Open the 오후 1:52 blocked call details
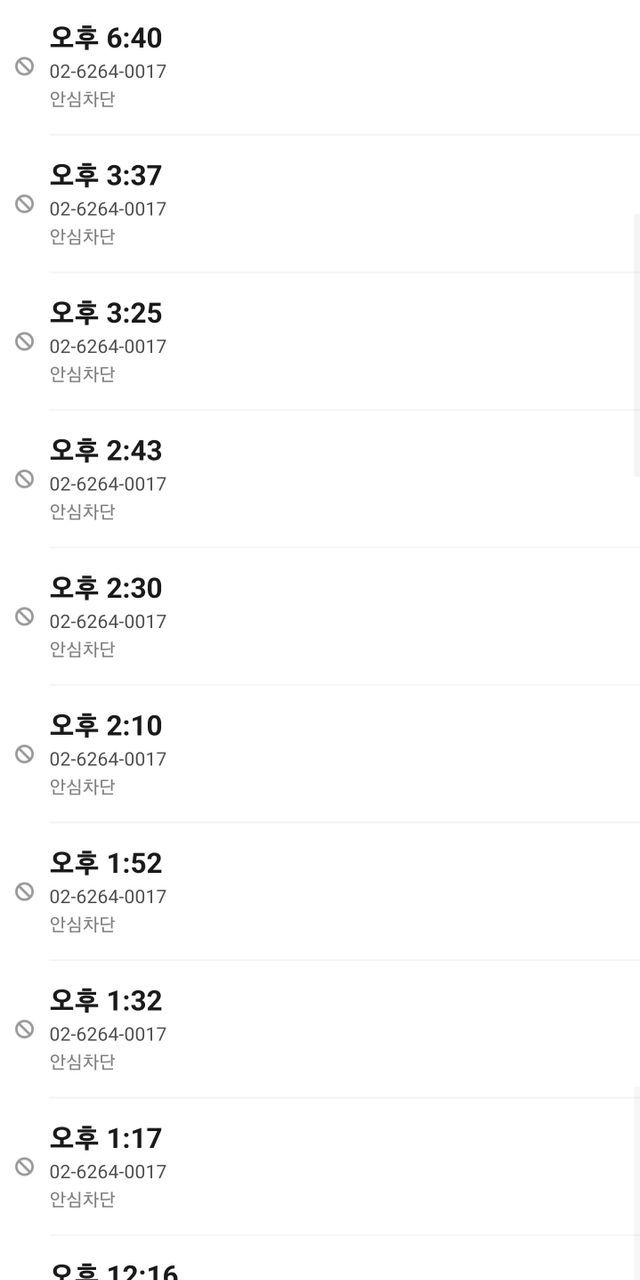The width and height of the screenshot is (640, 1280). point(320,891)
